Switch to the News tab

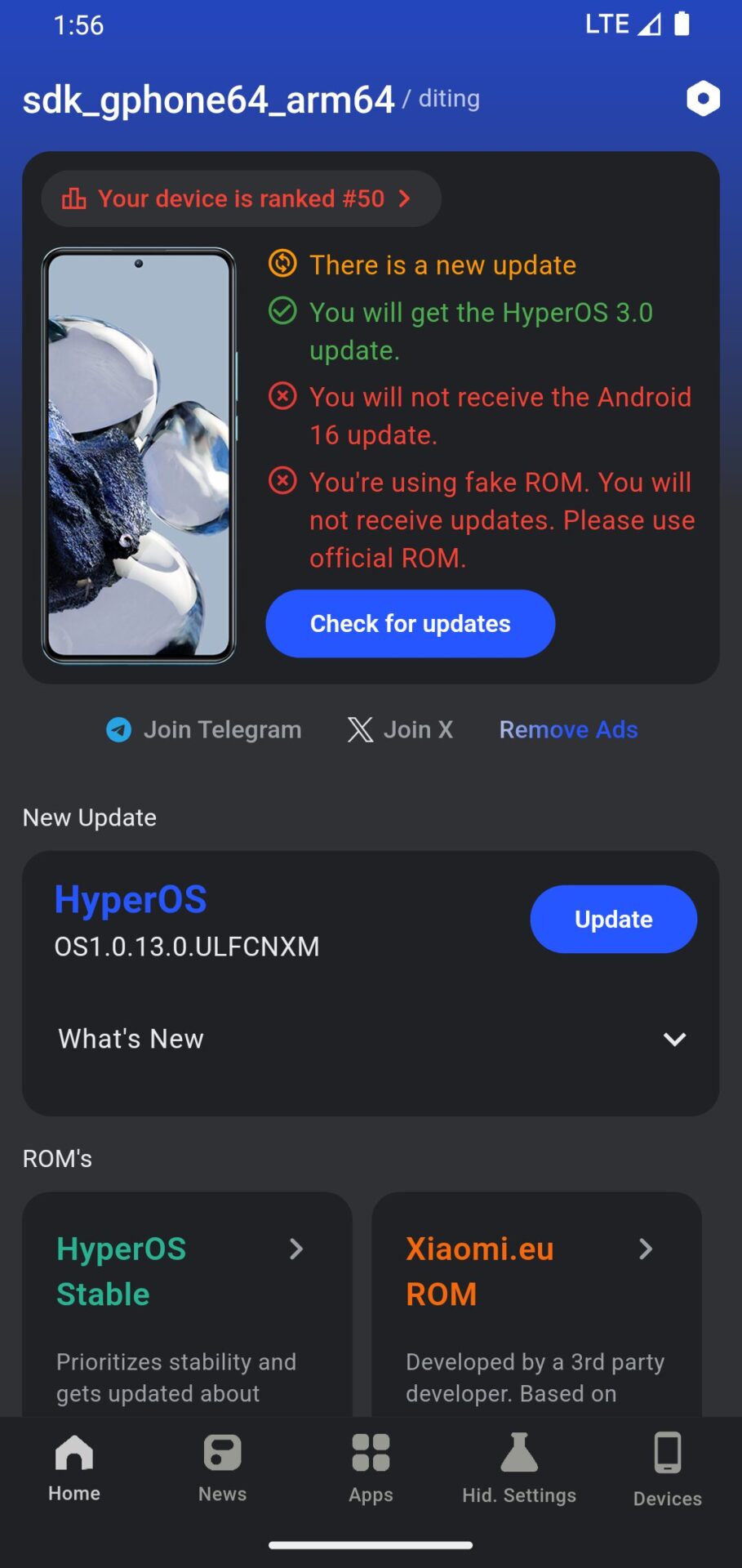[222, 1468]
